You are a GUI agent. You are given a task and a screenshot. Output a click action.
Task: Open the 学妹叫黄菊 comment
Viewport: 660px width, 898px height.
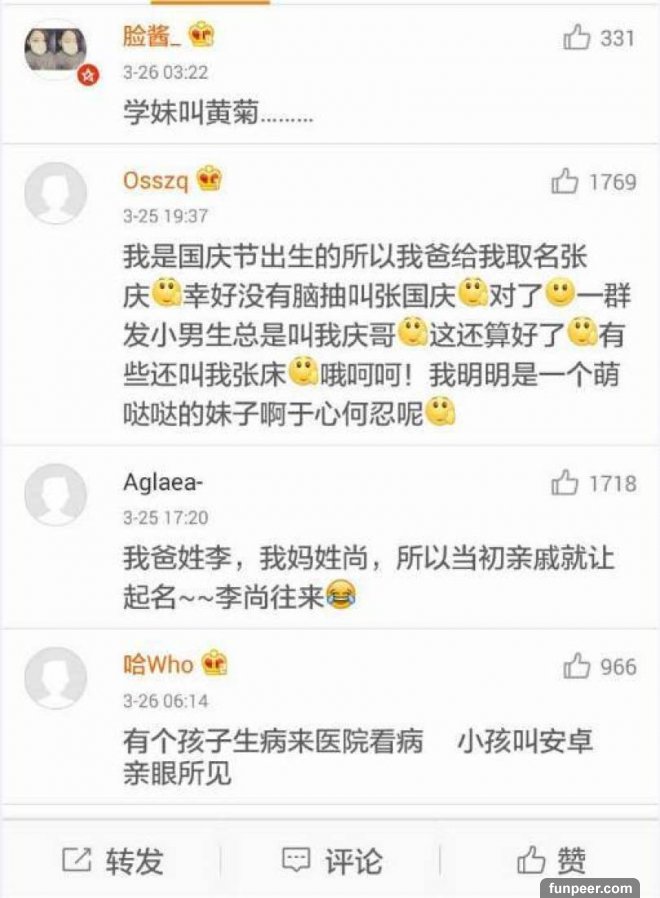(218, 115)
